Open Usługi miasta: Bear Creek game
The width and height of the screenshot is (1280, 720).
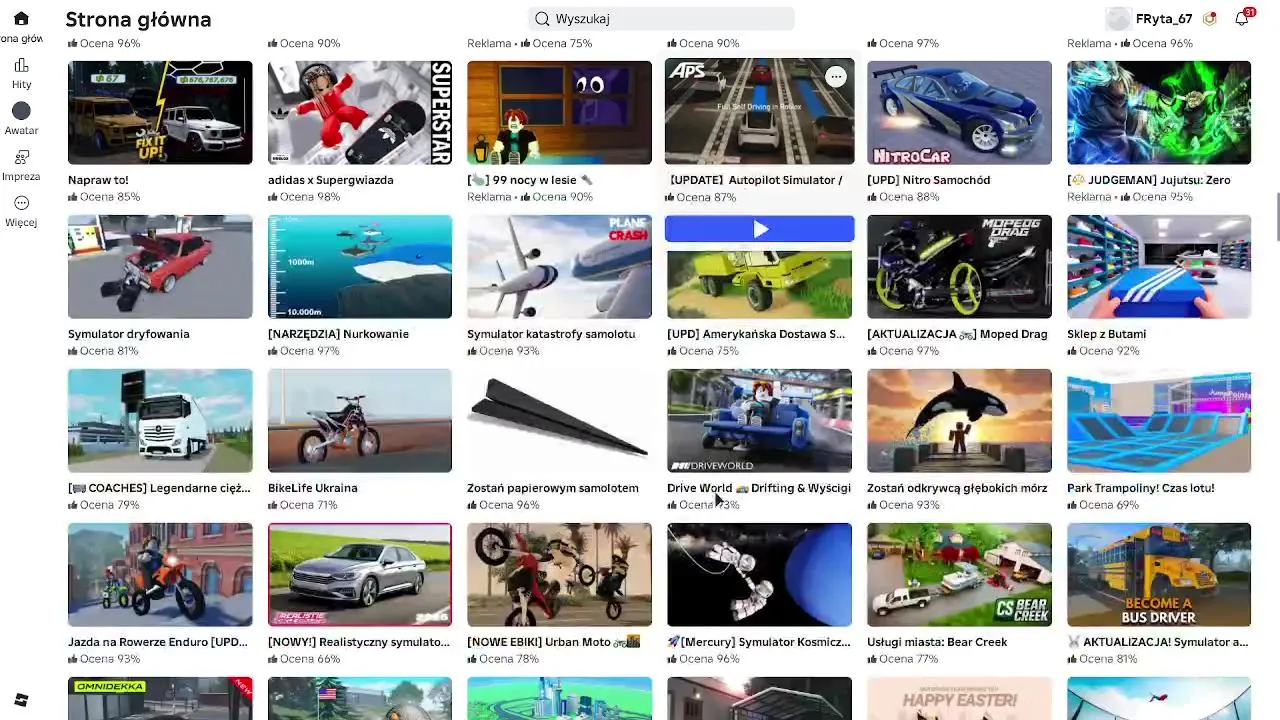coord(959,575)
